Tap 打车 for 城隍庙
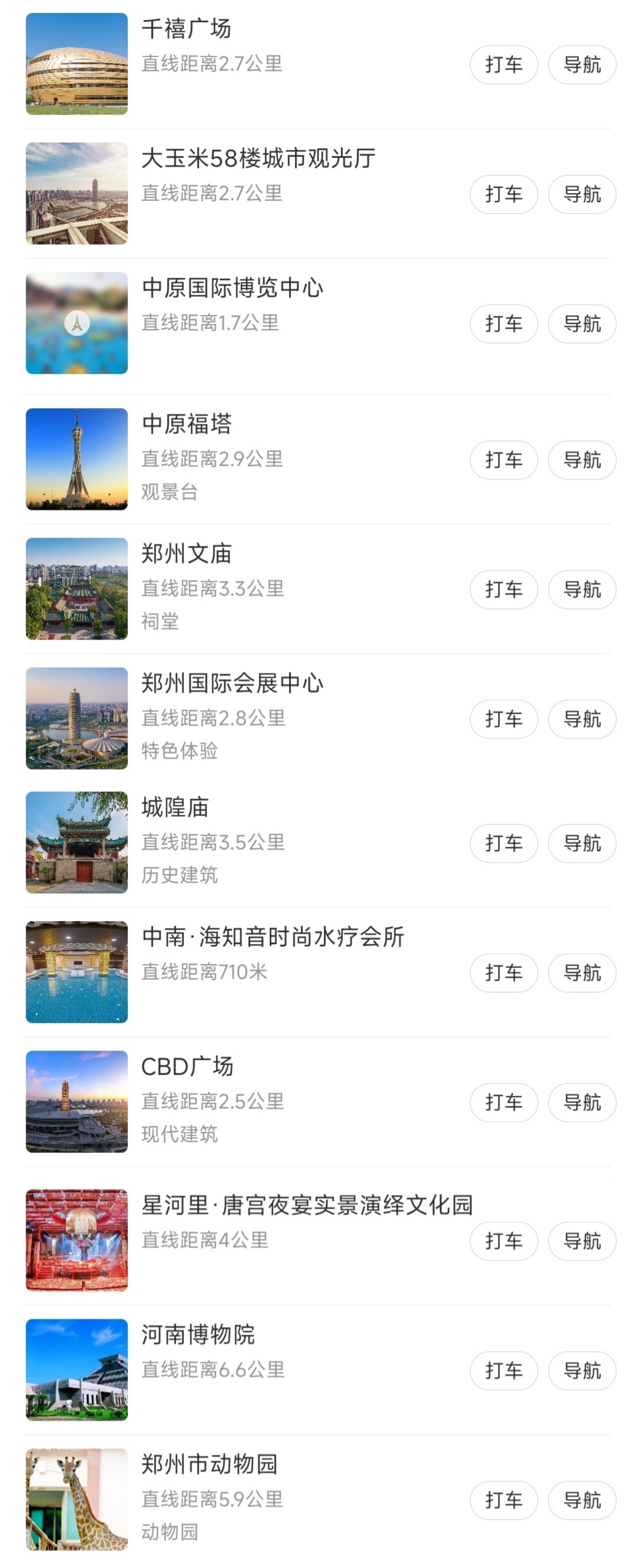This screenshot has height=1568, width=636. (x=503, y=843)
